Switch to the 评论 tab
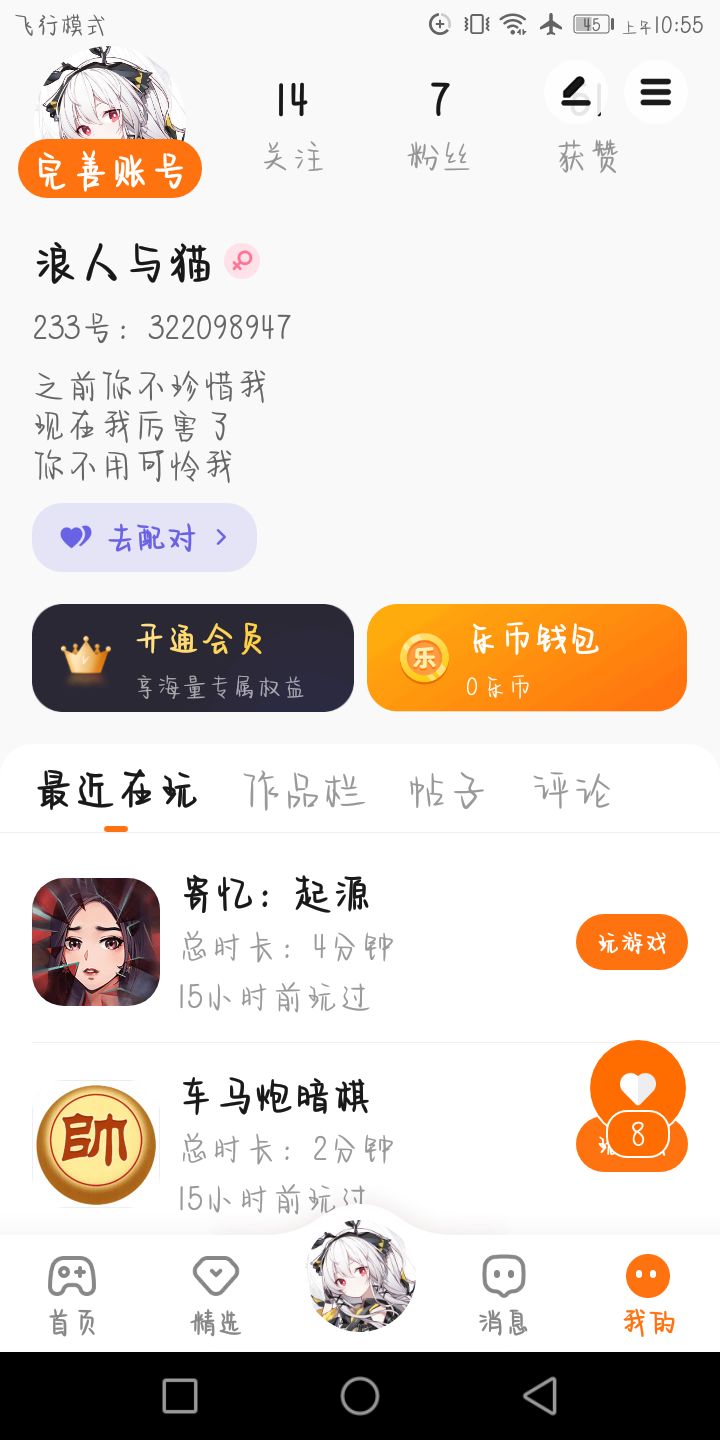Viewport: 720px width, 1440px height. point(571,791)
